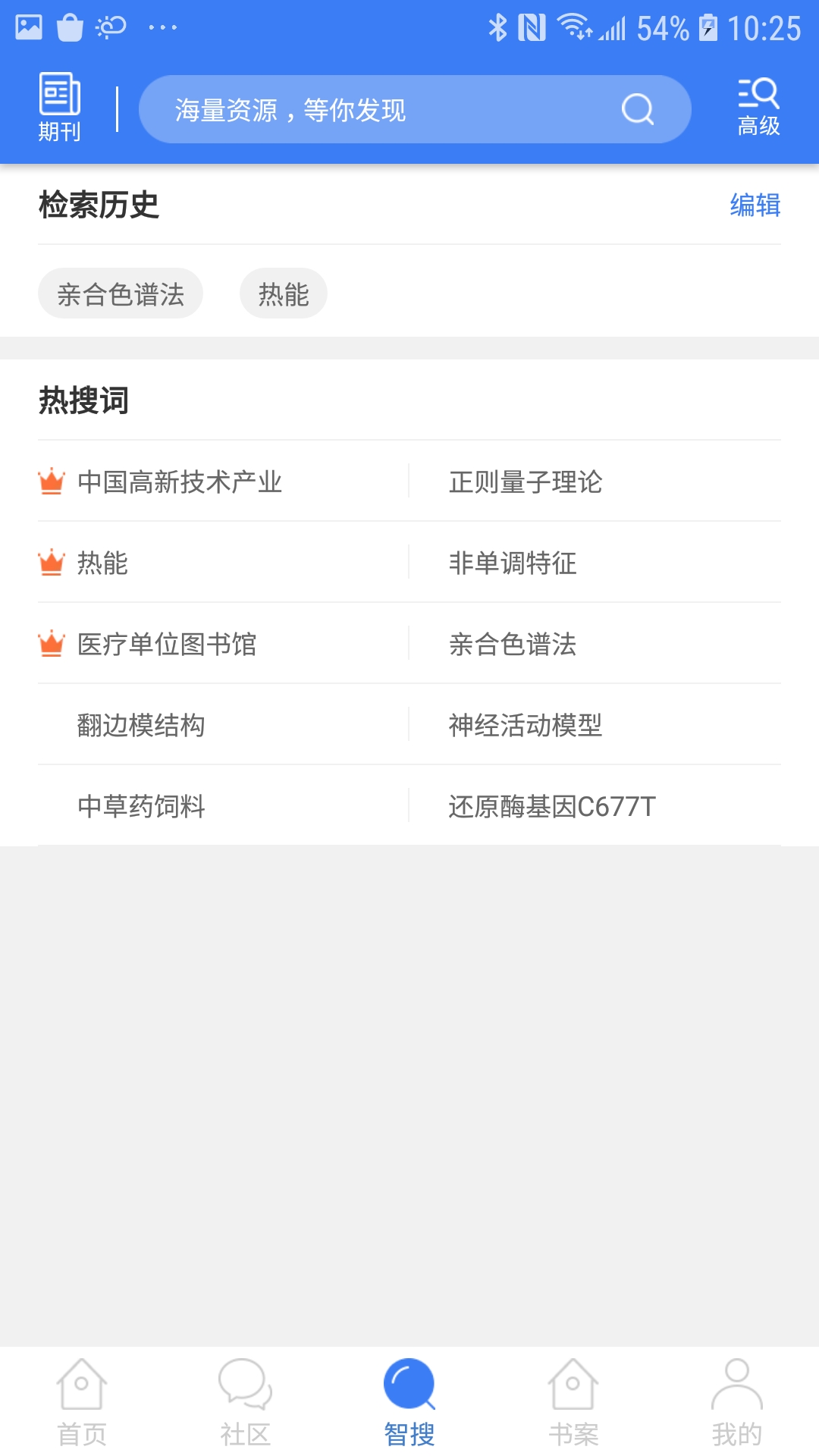The width and height of the screenshot is (819, 1456).
Task: Open the 期刊 journals section
Action: coord(61,106)
